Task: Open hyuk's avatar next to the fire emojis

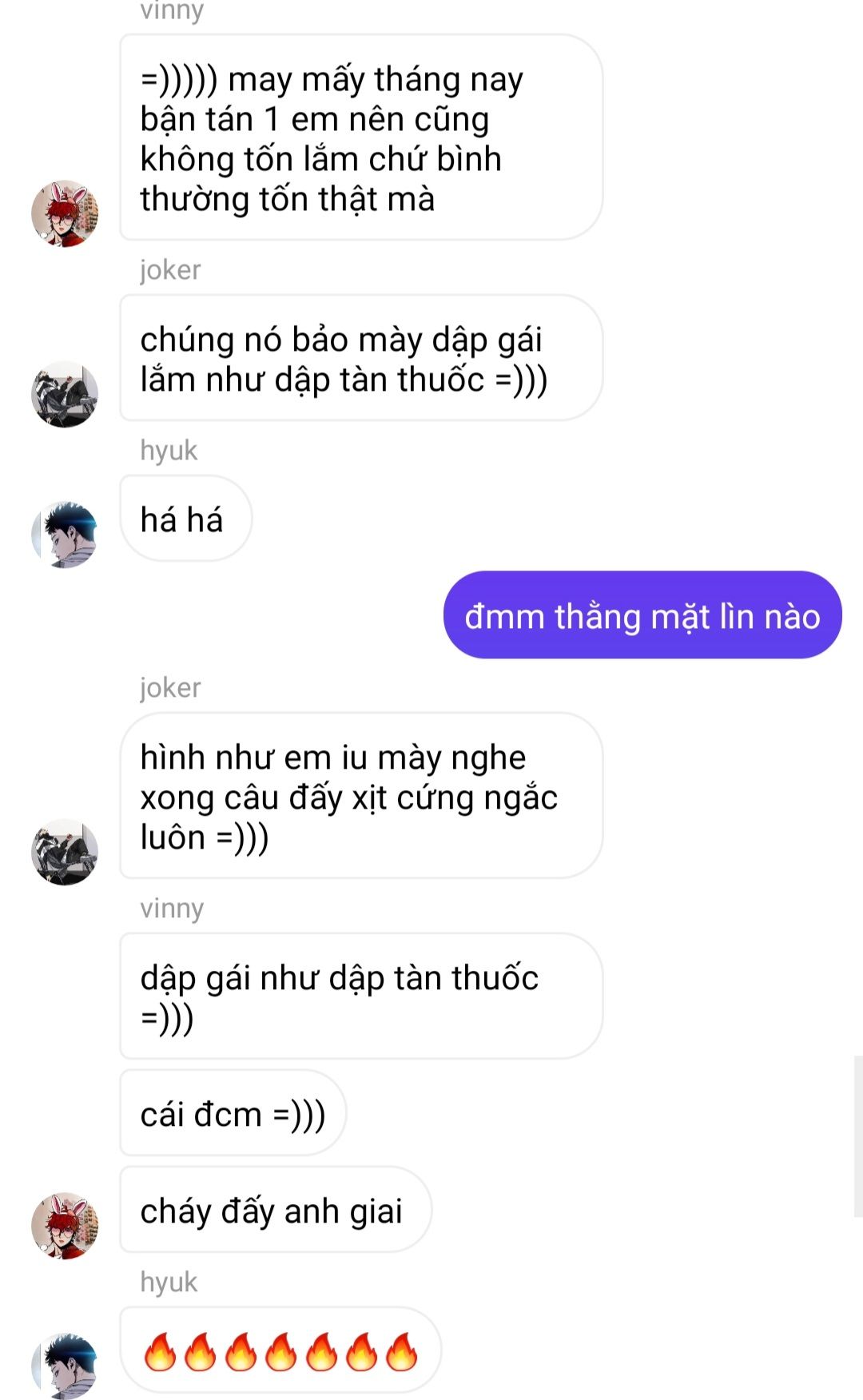Action: coord(65,1365)
